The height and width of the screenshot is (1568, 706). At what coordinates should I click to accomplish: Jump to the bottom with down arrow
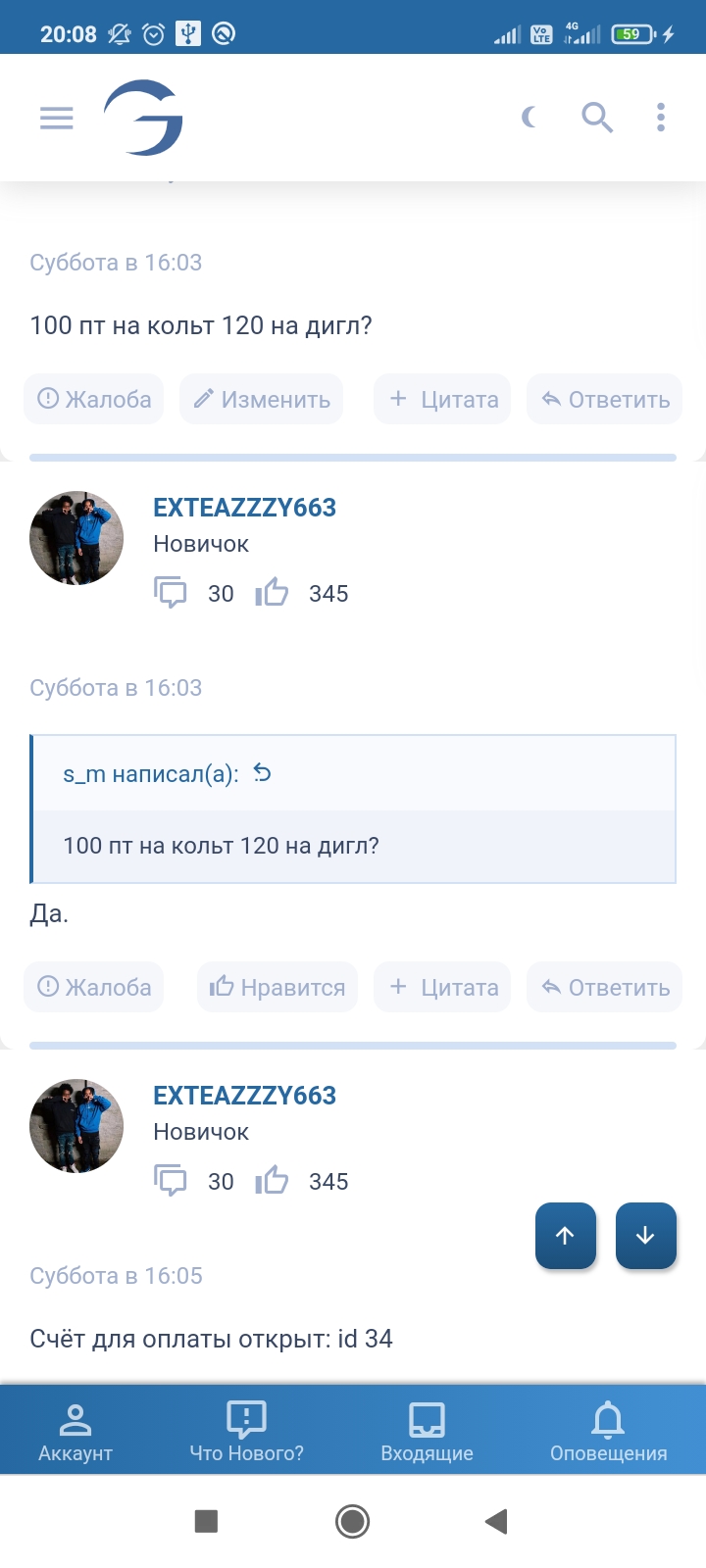645,1236
